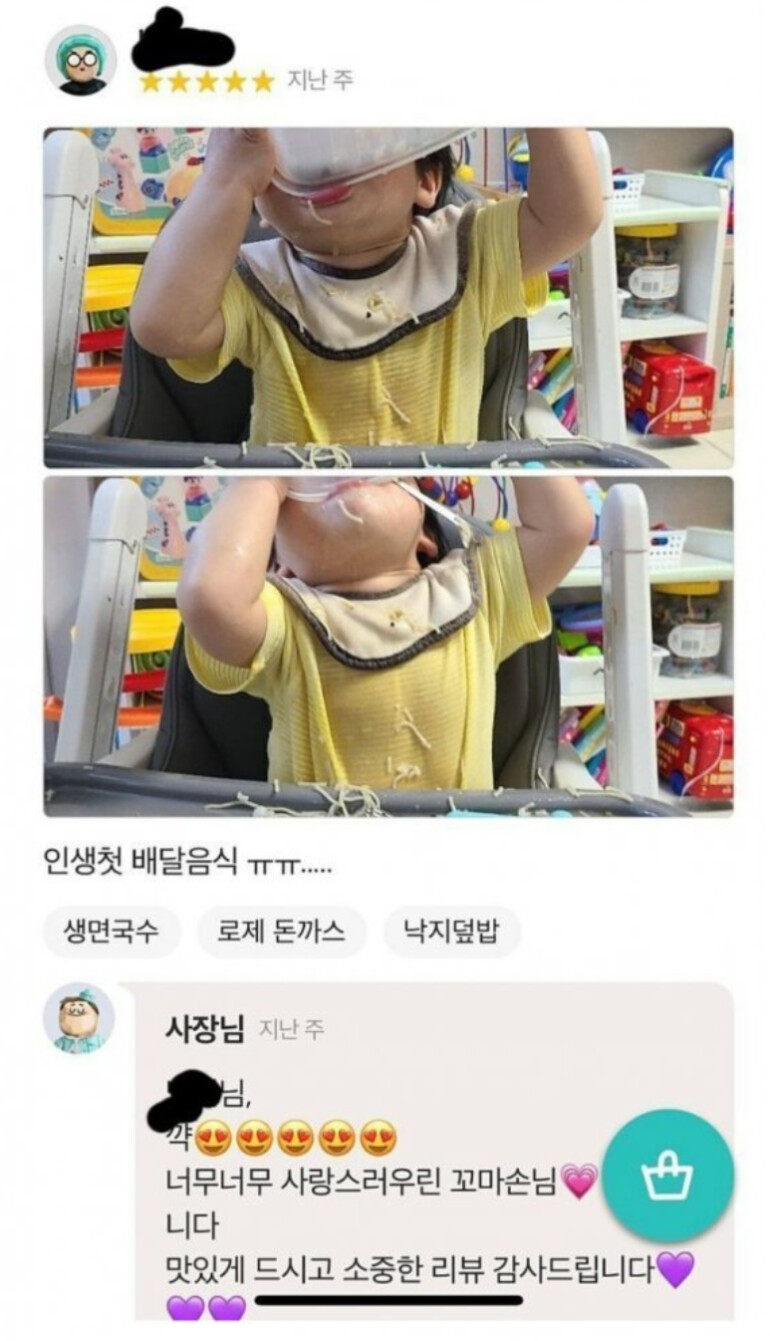The height and width of the screenshot is (1341, 770).
Task: Select the 낙지덮밥 menu chip
Action: (x=451, y=933)
